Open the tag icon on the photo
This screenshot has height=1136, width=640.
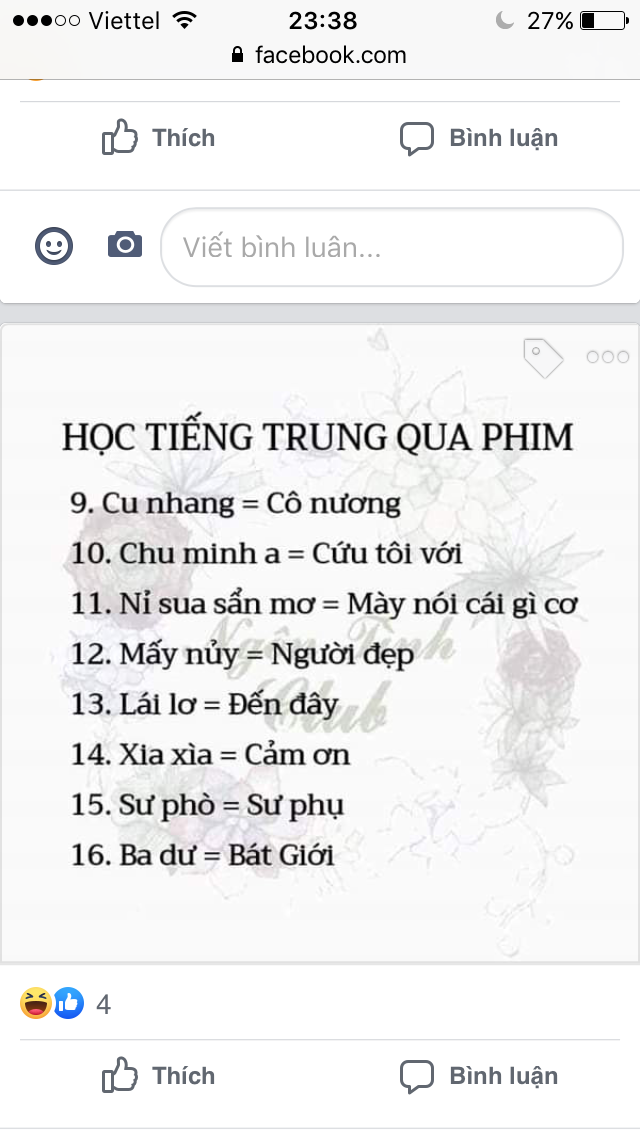543,357
